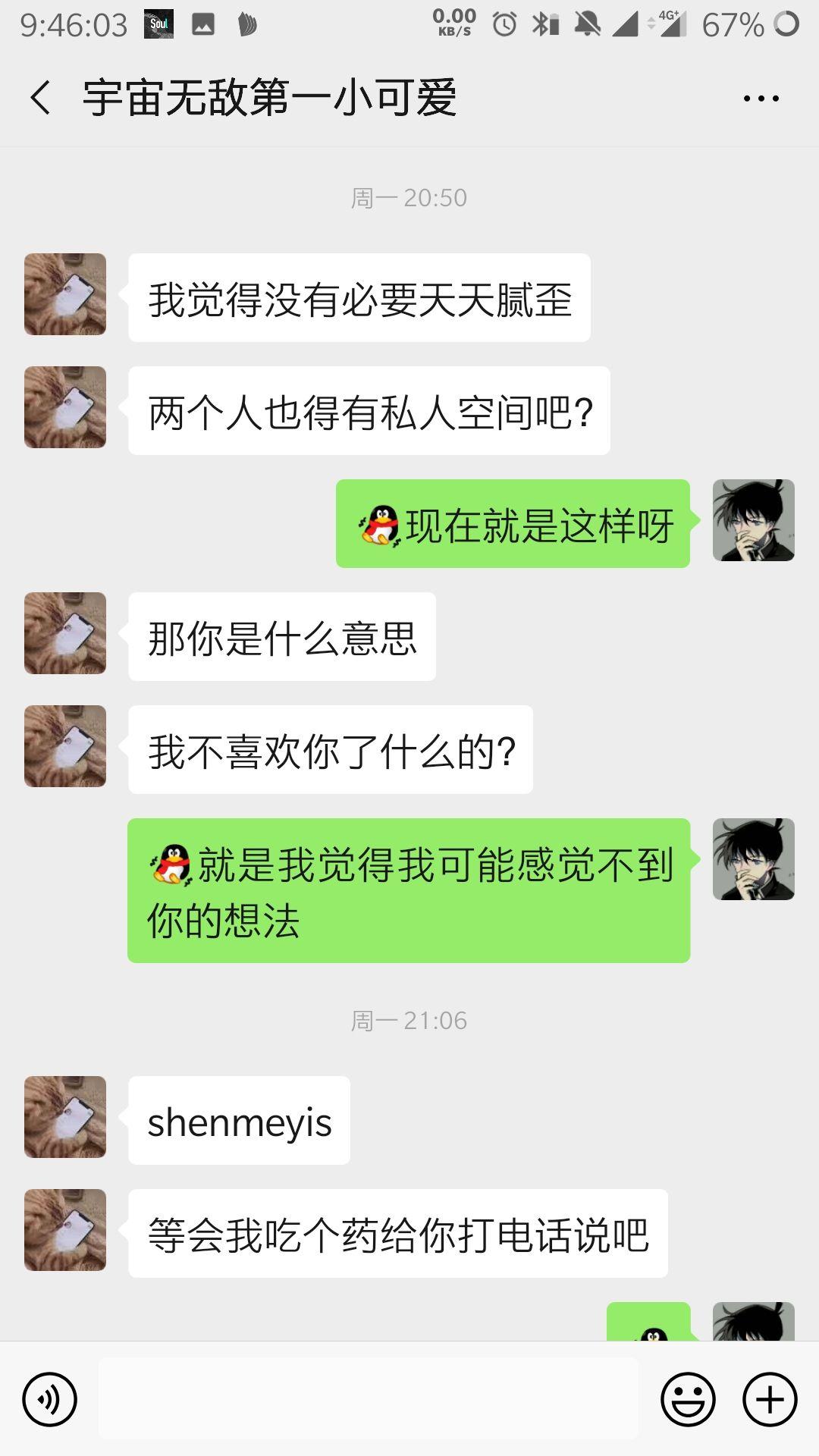Open the emoji sticker panel
Screen dimensions: 819x1456
click(x=688, y=1399)
